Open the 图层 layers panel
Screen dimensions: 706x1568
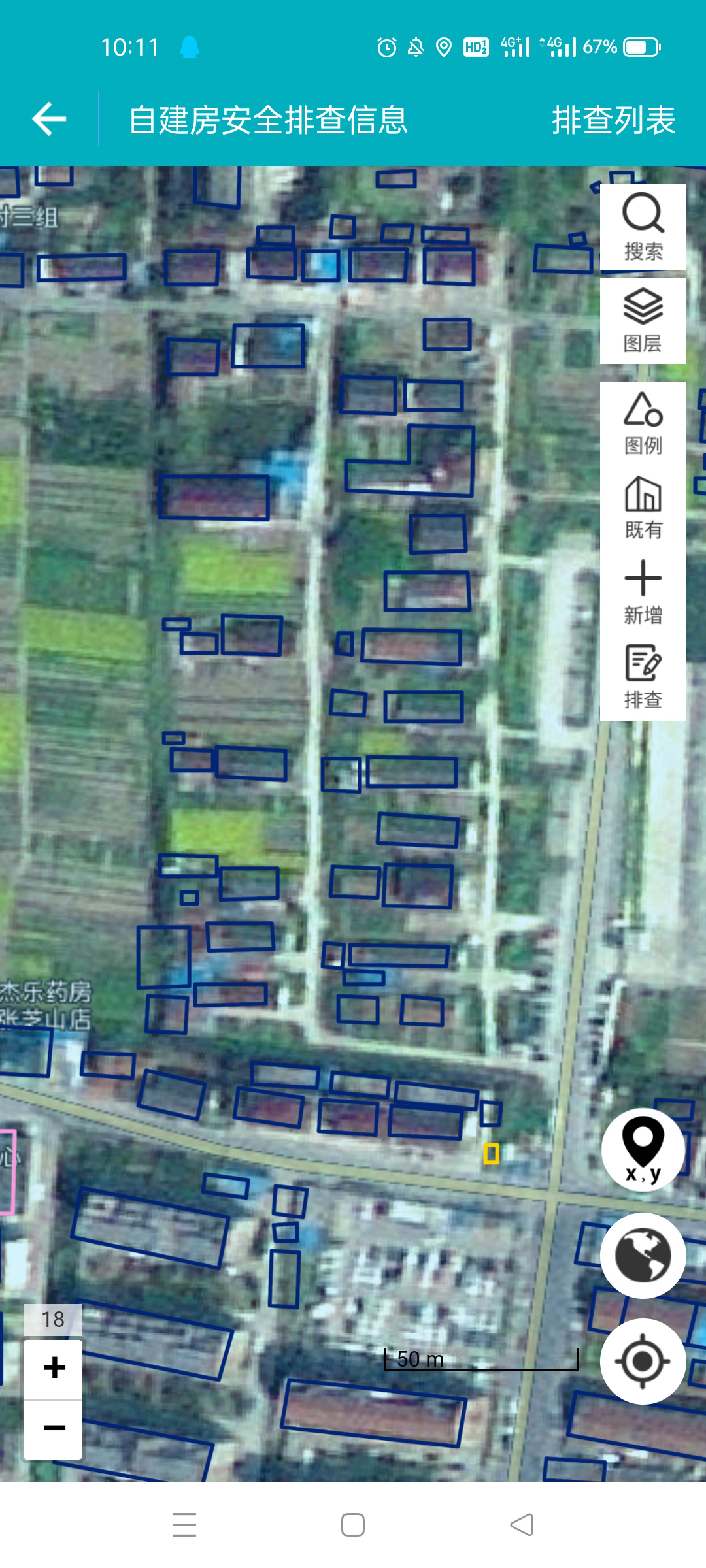(x=643, y=321)
